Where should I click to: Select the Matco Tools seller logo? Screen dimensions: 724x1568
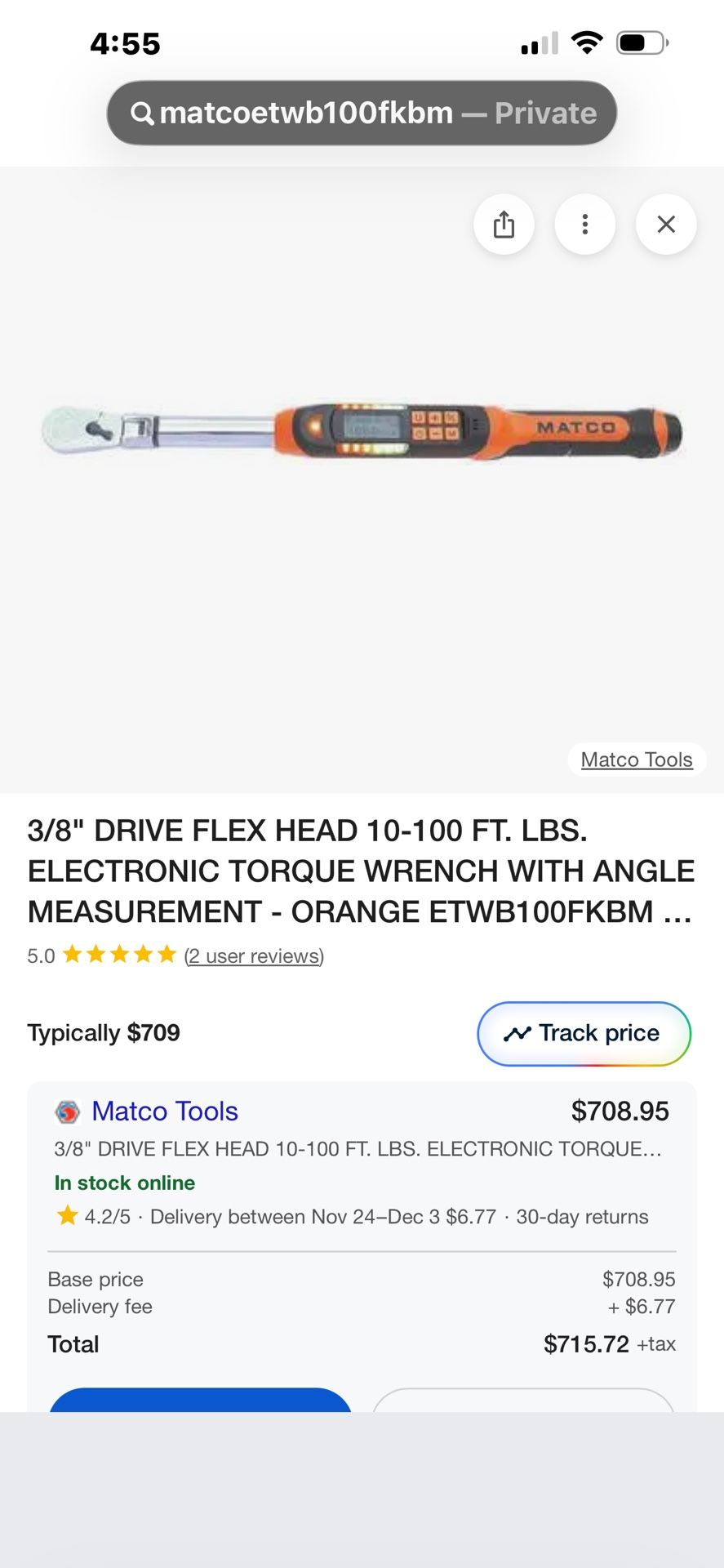68,1111
